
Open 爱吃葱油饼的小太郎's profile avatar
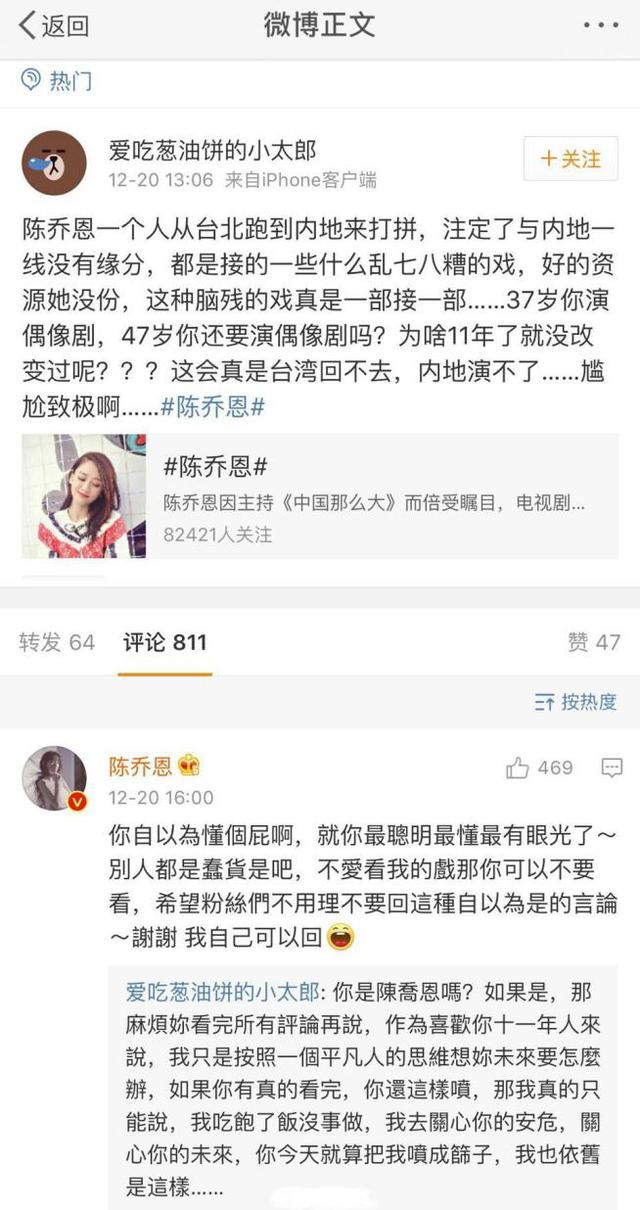pos(54,162)
